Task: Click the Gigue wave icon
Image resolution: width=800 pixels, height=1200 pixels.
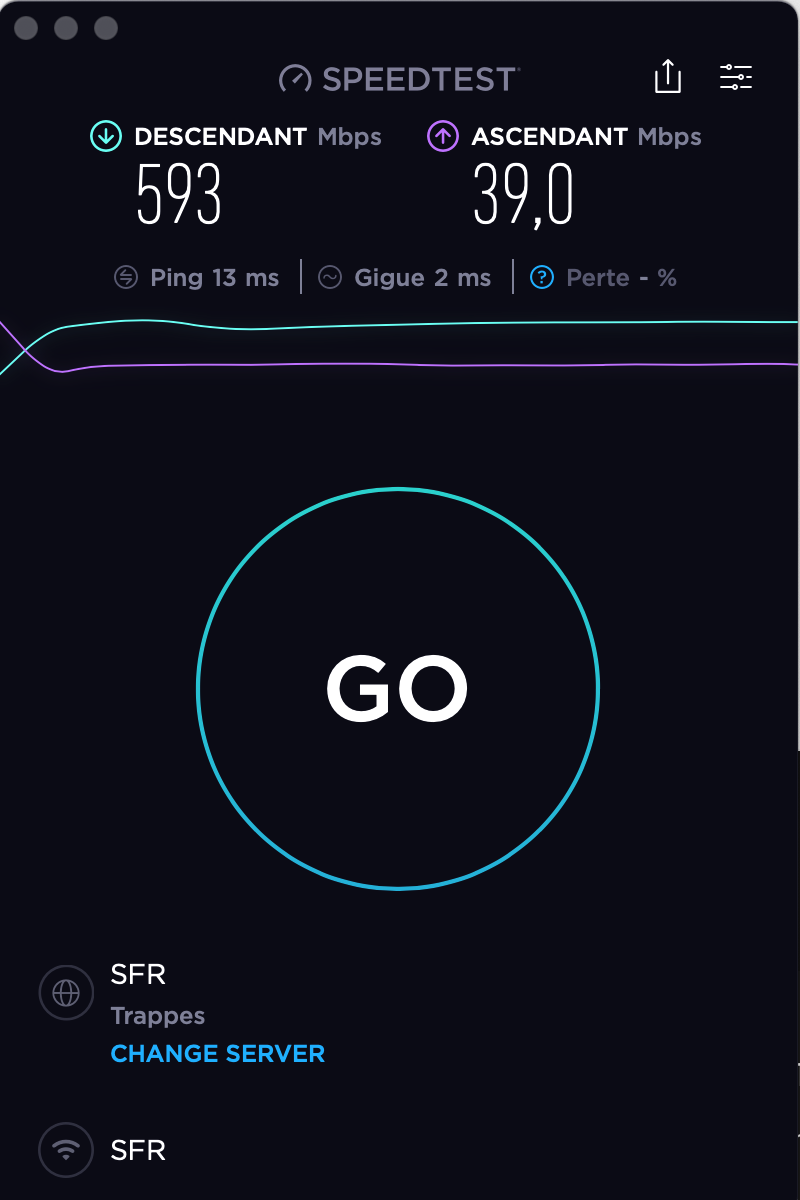Action: (x=328, y=277)
